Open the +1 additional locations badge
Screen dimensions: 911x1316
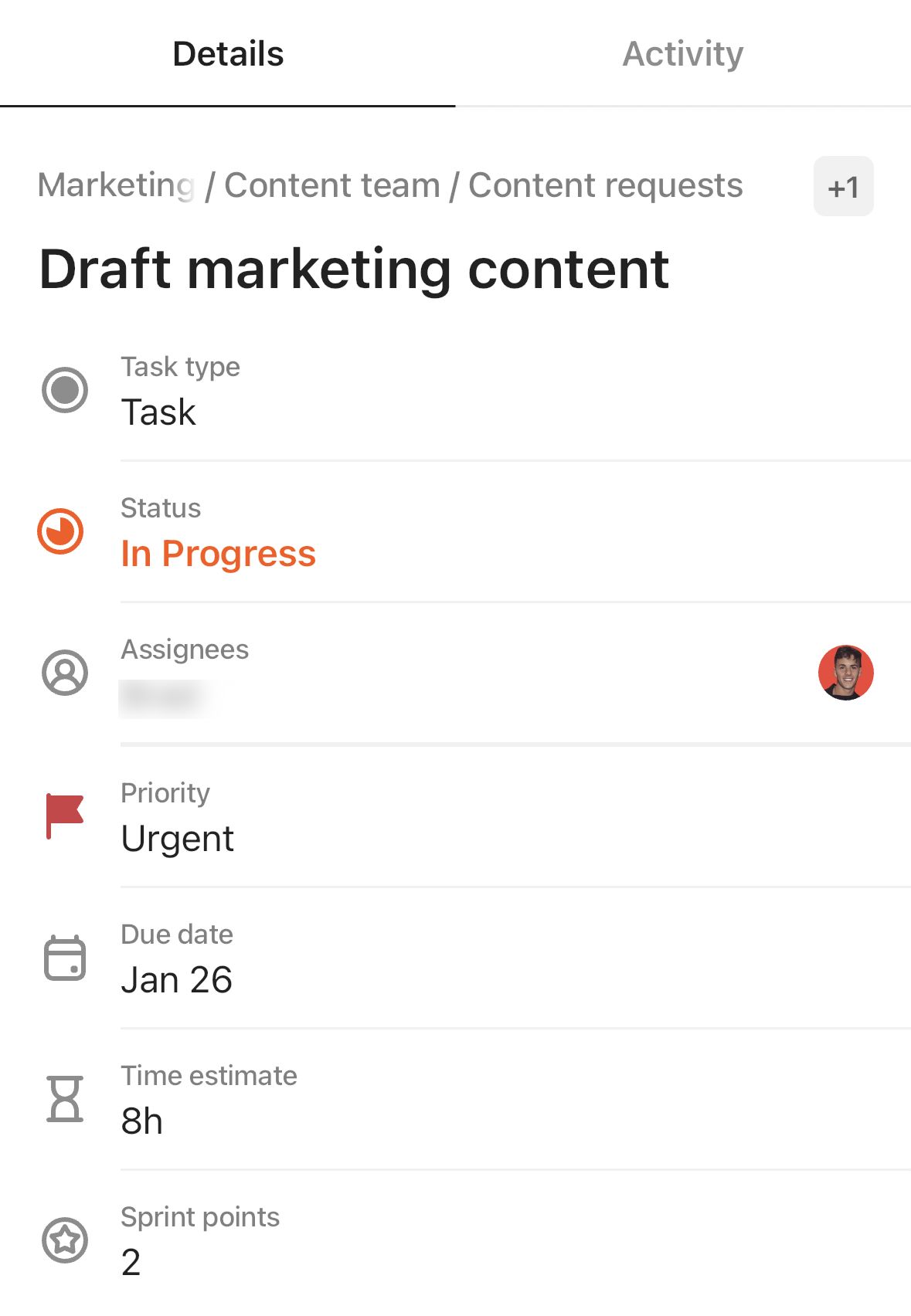tap(843, 187)
